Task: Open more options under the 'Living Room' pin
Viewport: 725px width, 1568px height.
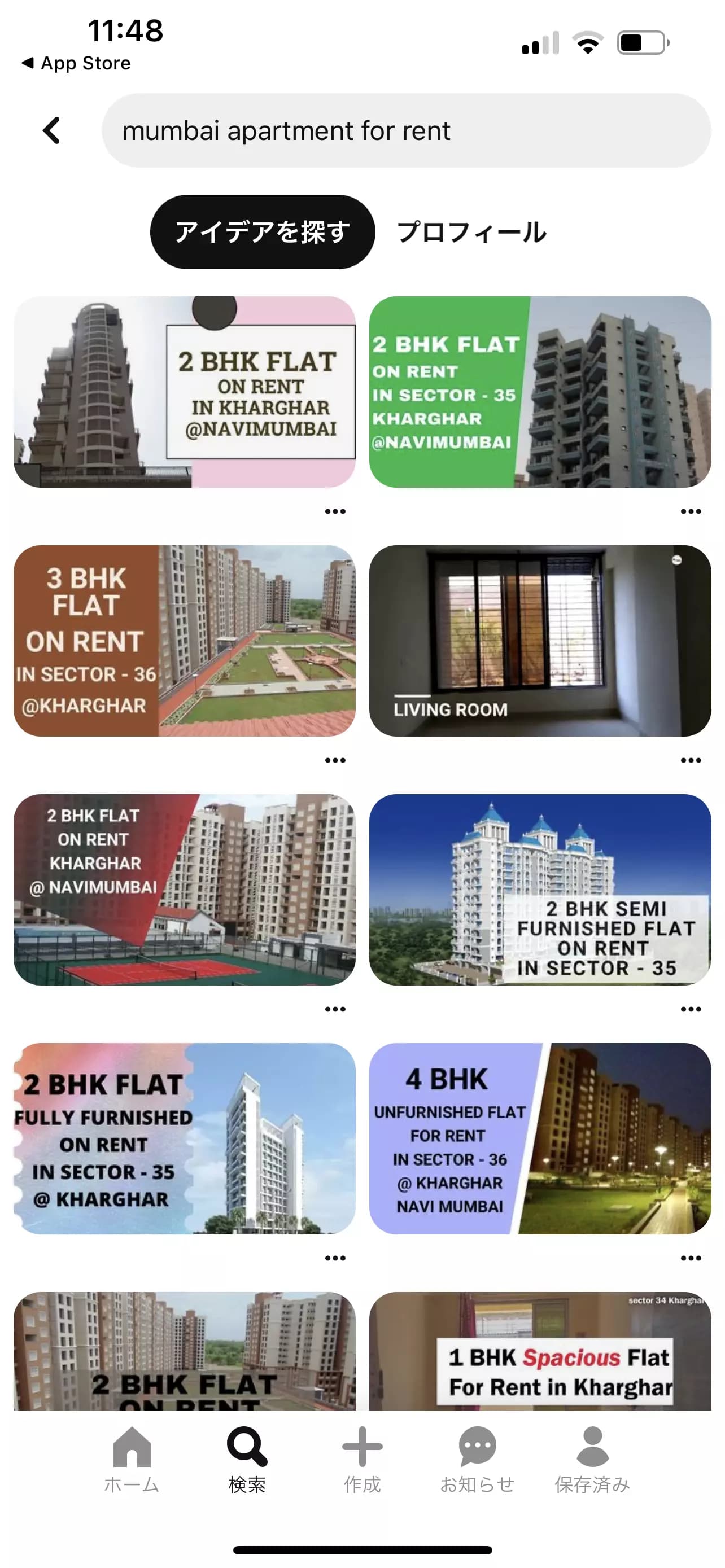Action: click(691, 760)
